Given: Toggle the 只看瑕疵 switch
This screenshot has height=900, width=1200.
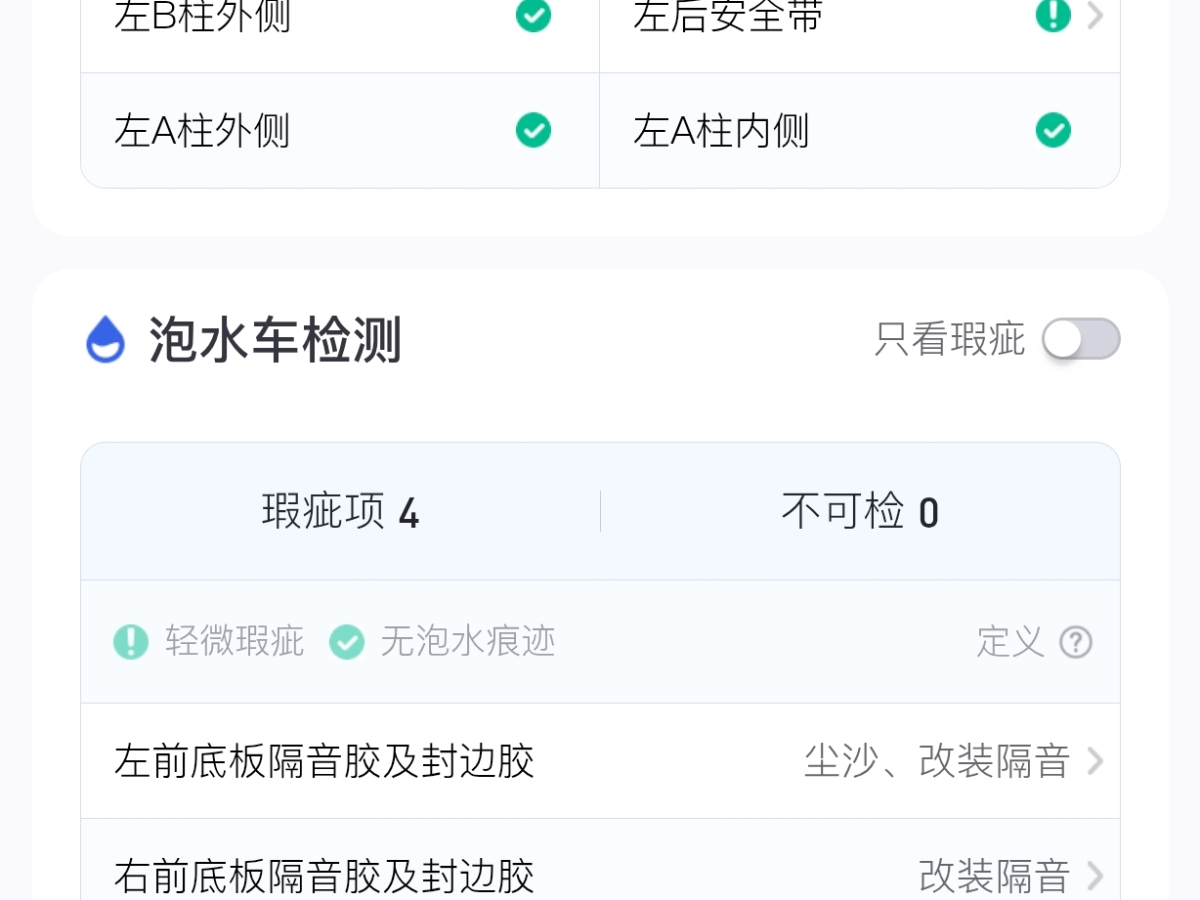Looking at the screenshot, I should pyautogui.click(x=1080, y=339).
